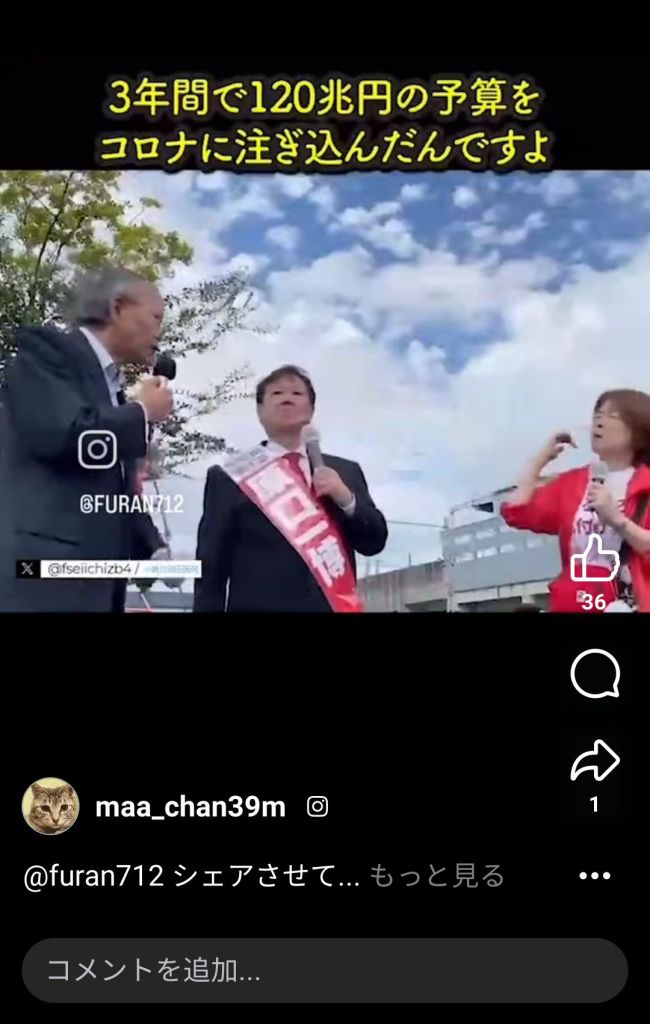View the maa_chan39m username profile
Image resolution: width=650 pixels, height=1024 pixels.
coord(190,807)
